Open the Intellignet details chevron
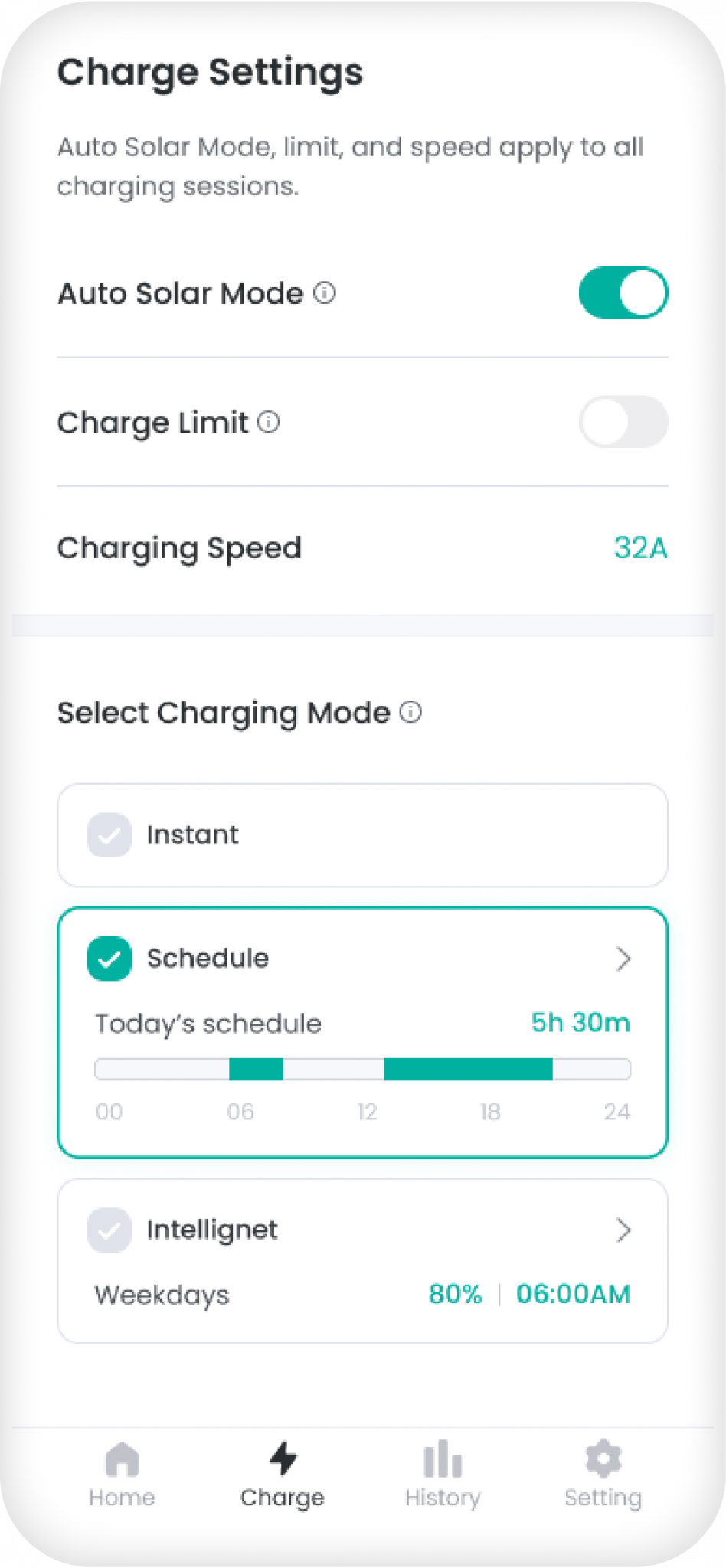Viewport: 726px width, 1568px height. pos(625,1229)
